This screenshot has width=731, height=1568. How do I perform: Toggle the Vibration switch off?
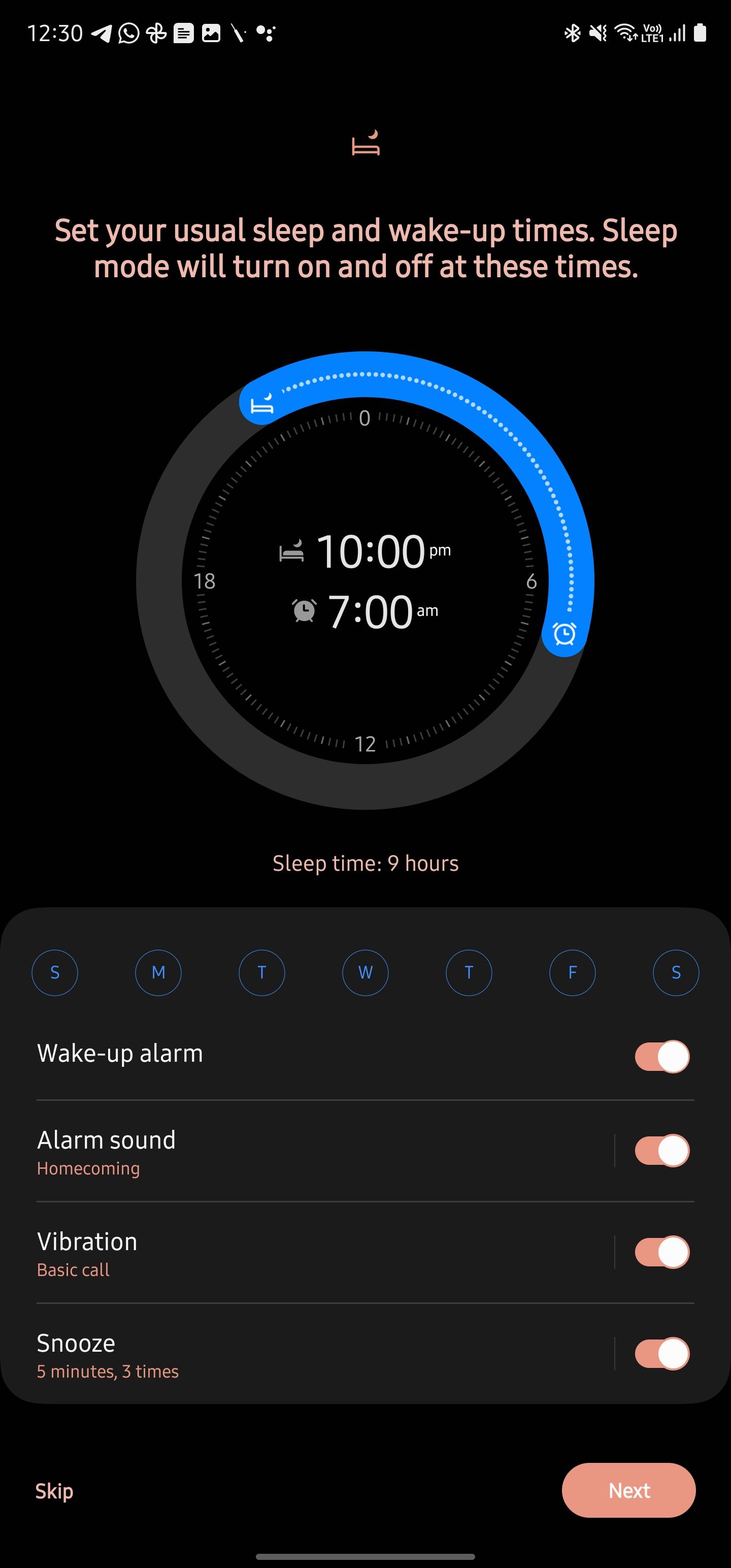(x=661, y=1252)
